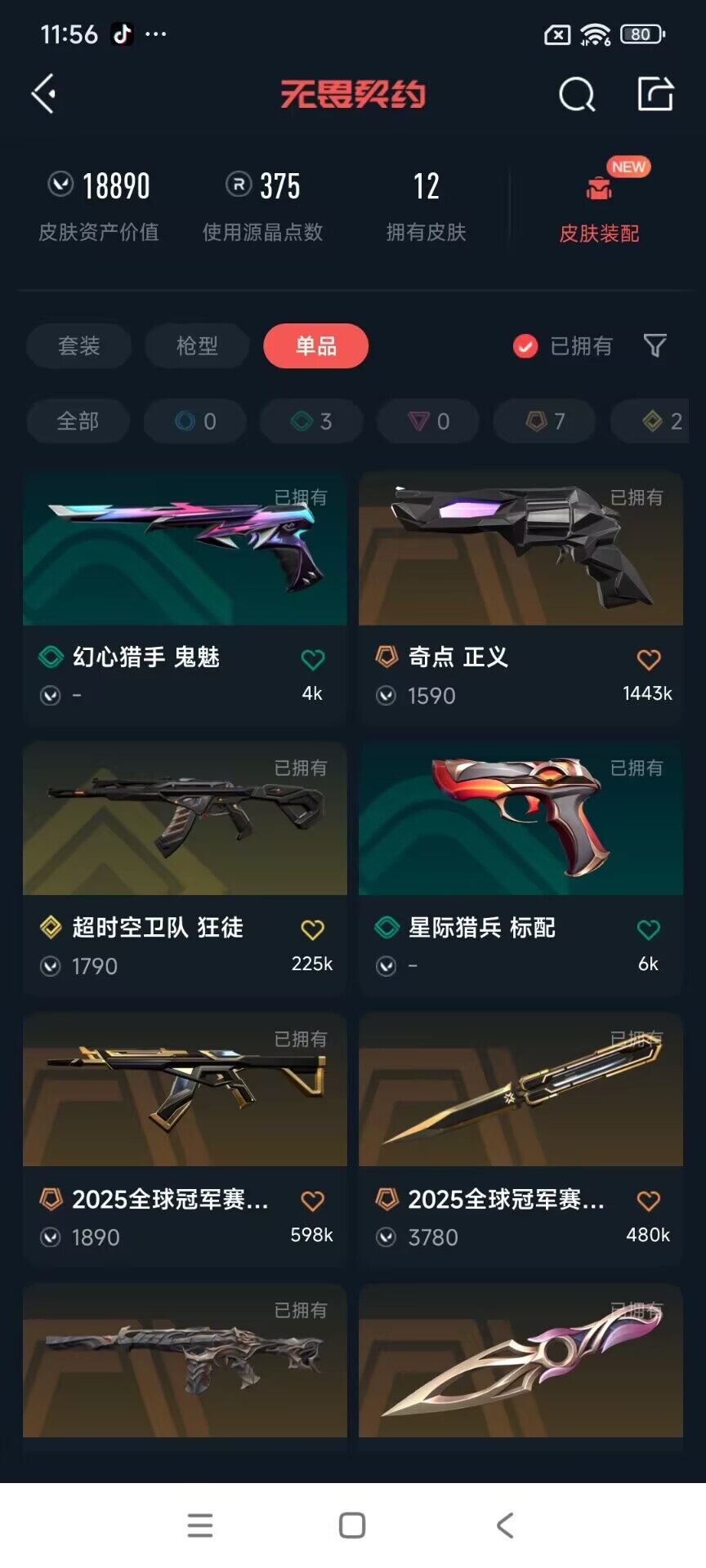The width and height of the screenshot is (706, 1568).
Task: Open 皮肤装配 skin loadout
Action: coord(599,204)
